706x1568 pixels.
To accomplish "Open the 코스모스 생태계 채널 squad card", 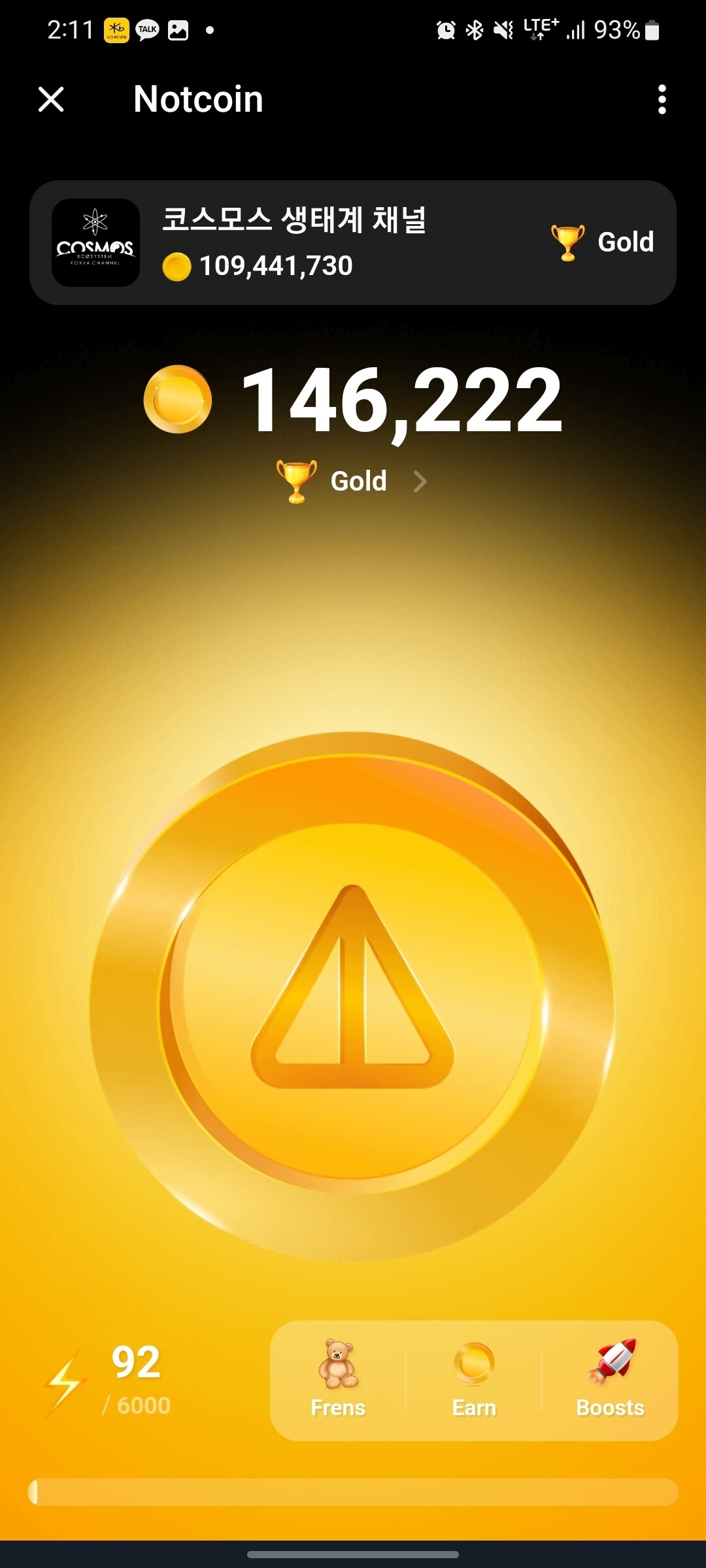I will click(353, 242).
